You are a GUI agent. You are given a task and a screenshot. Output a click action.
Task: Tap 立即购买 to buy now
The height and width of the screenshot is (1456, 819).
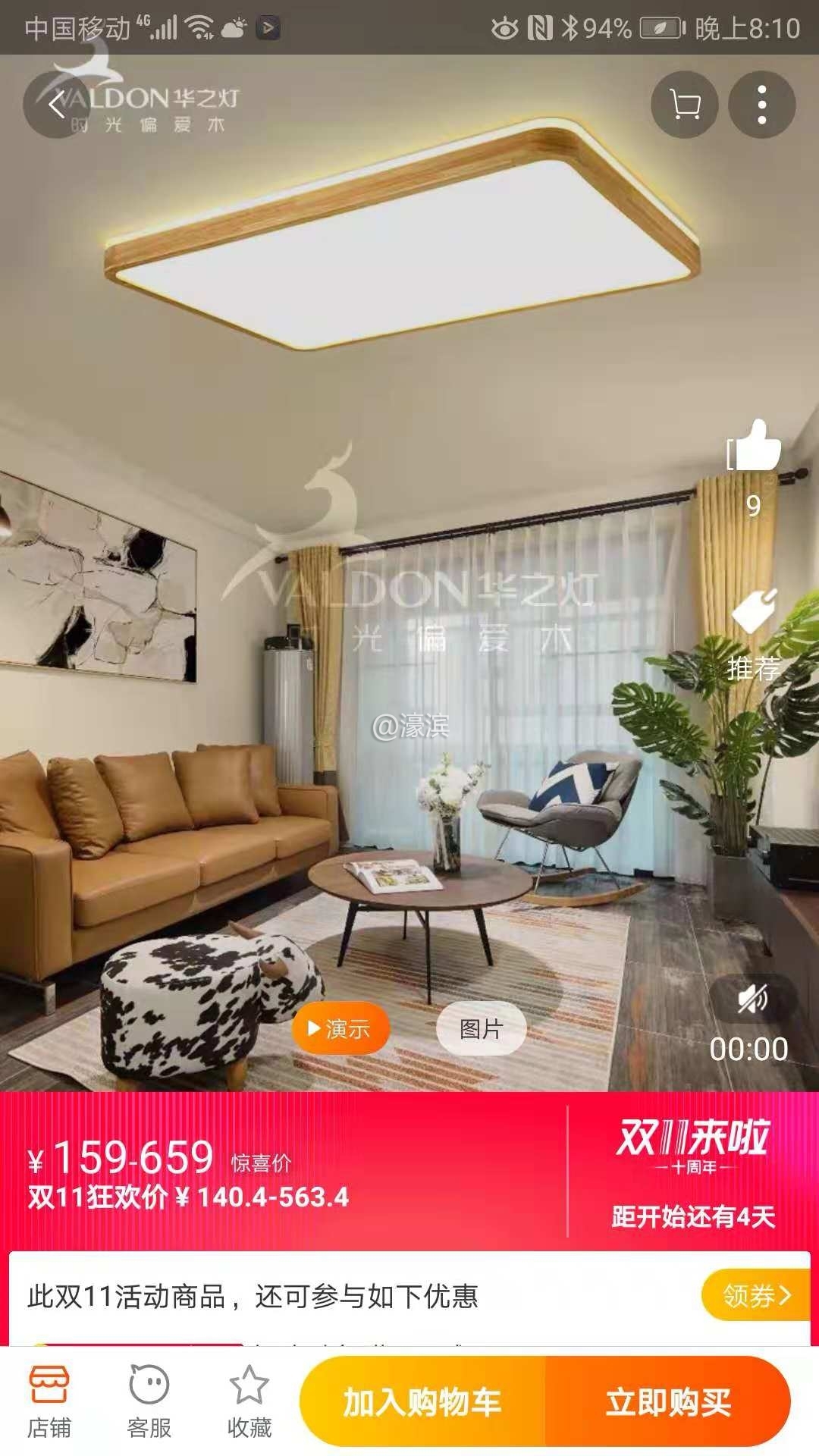668,1402
